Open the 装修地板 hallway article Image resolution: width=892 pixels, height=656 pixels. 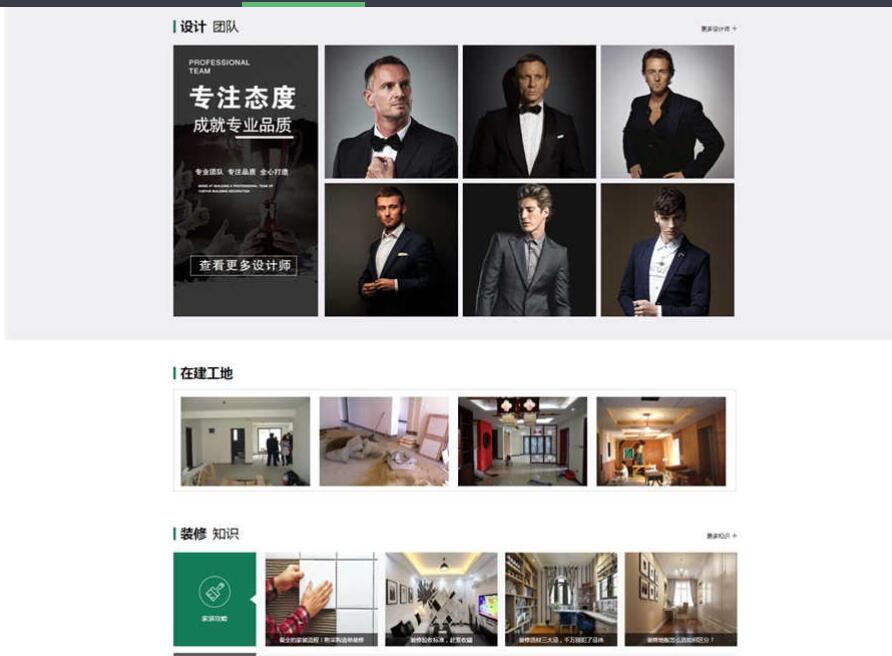pos(681,598)
